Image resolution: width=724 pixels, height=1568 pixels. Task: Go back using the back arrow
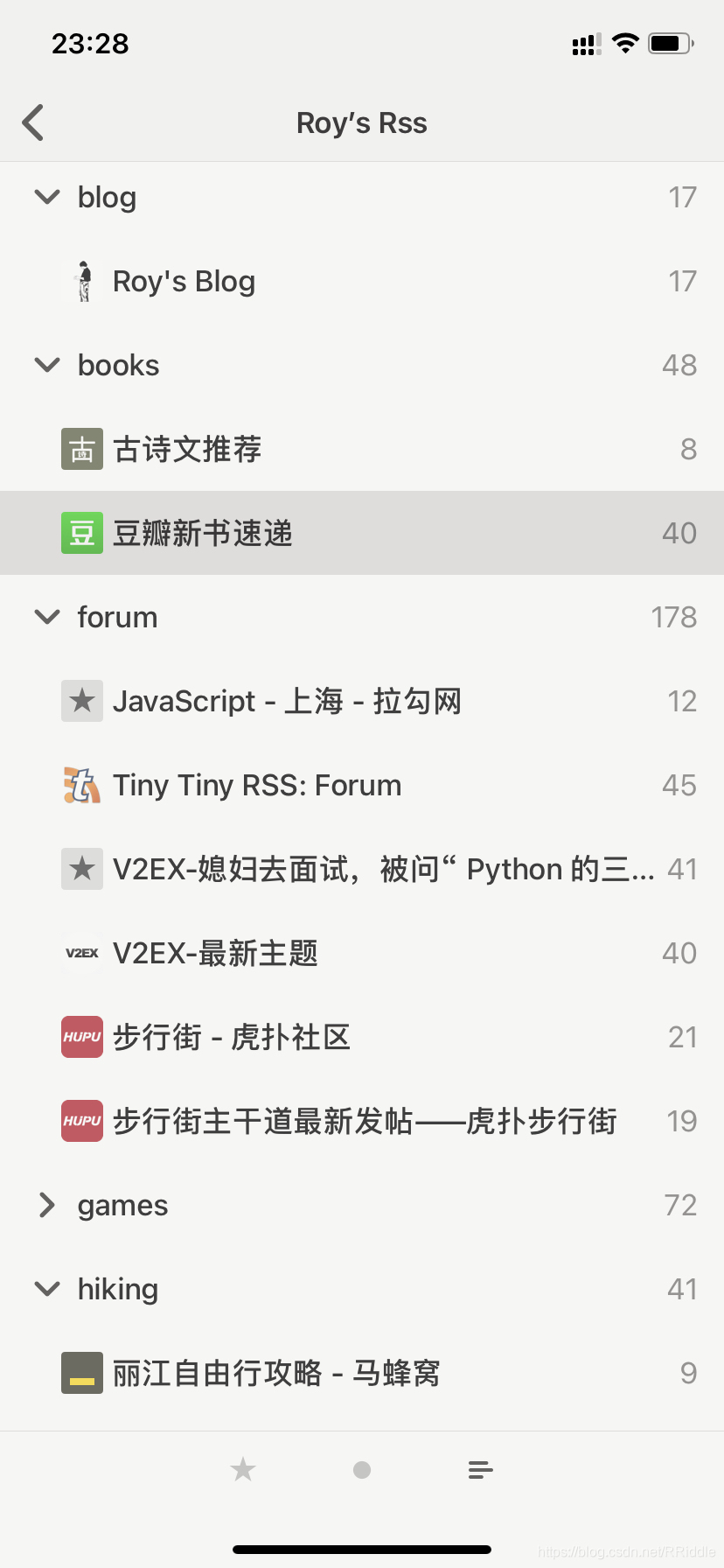[33, 122]
